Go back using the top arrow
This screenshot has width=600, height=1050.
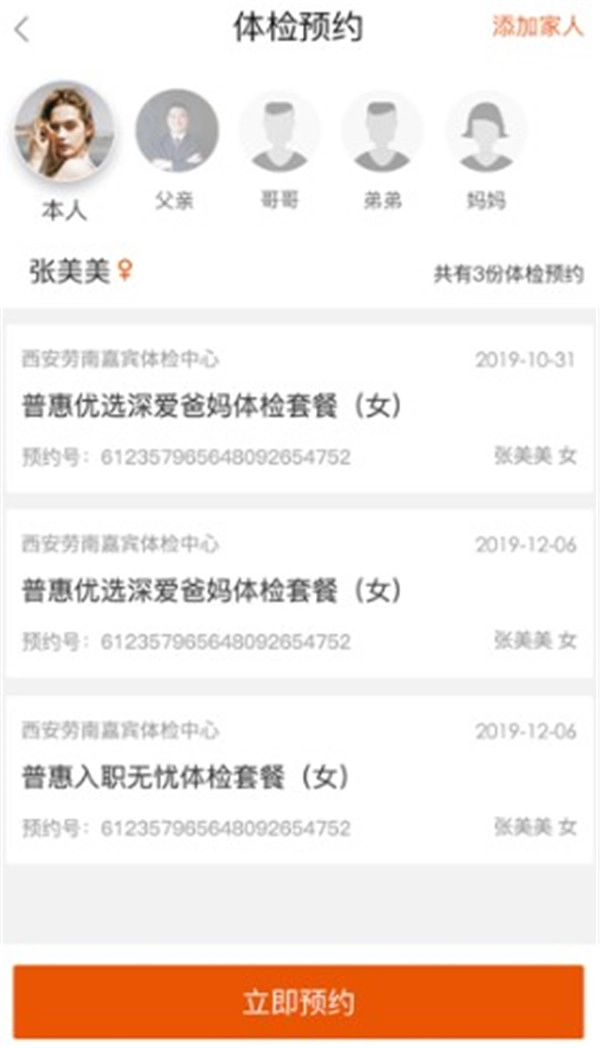point(22,30)
